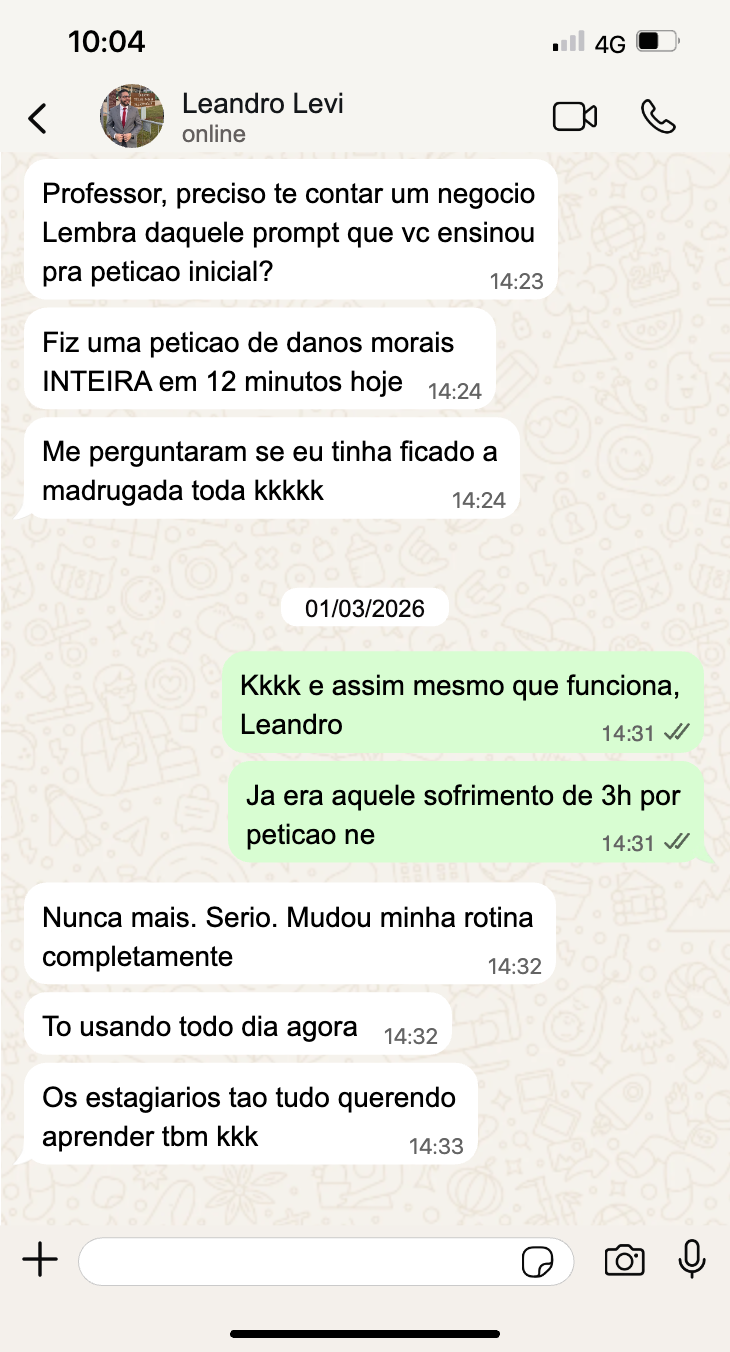Open the camera from the message bar
This screenshot has height=1352, width=730.
624,1260
